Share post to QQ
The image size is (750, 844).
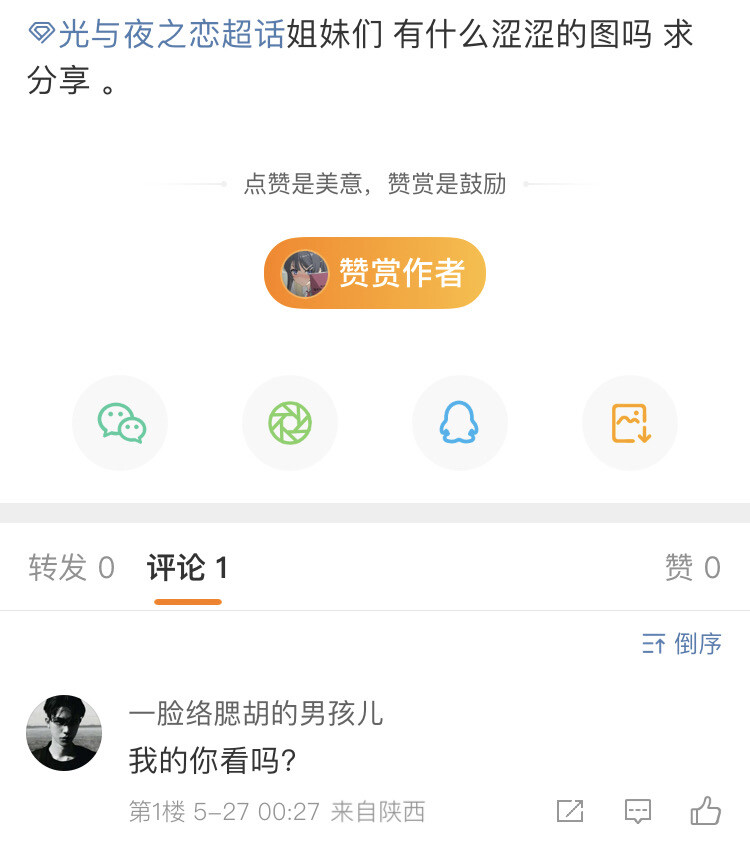(x=460, y=423)
